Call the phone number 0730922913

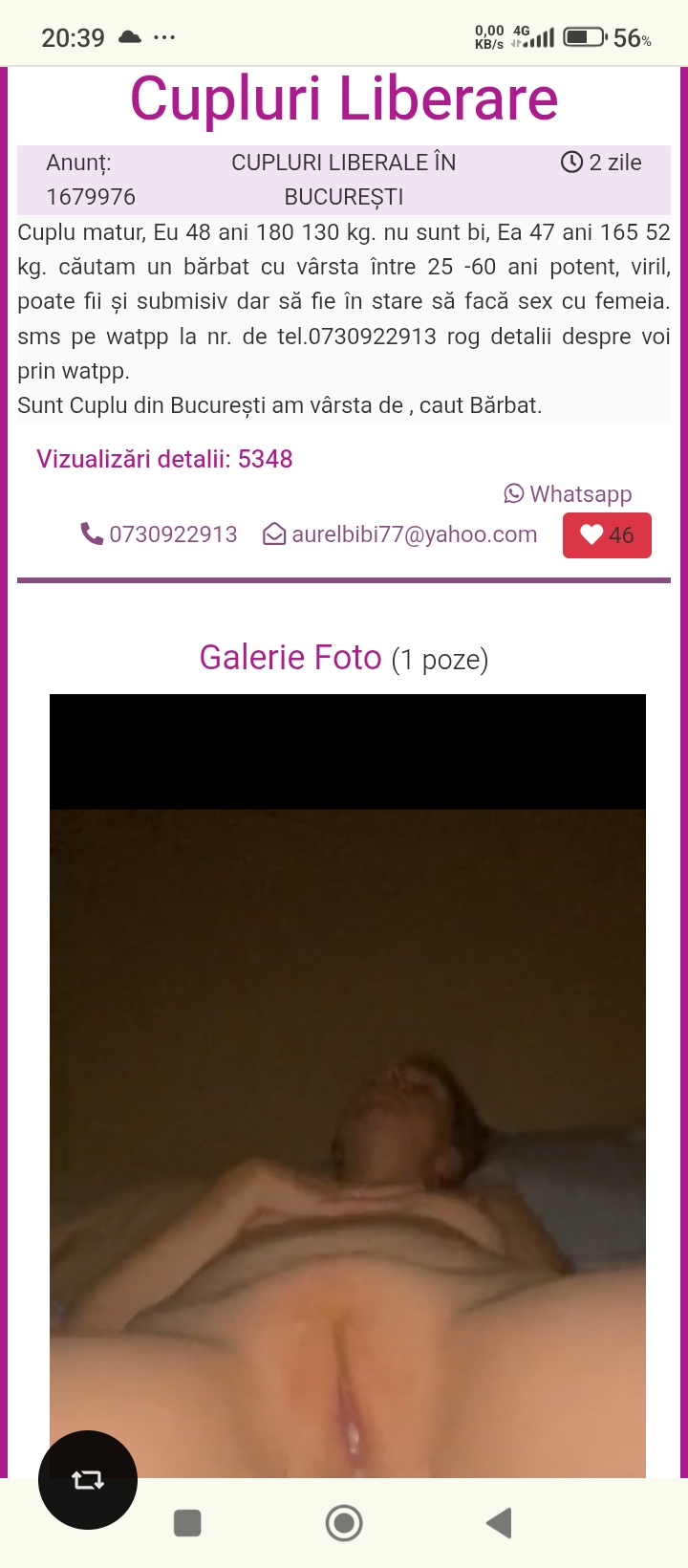pyautogui.click(x=160, y=534)
